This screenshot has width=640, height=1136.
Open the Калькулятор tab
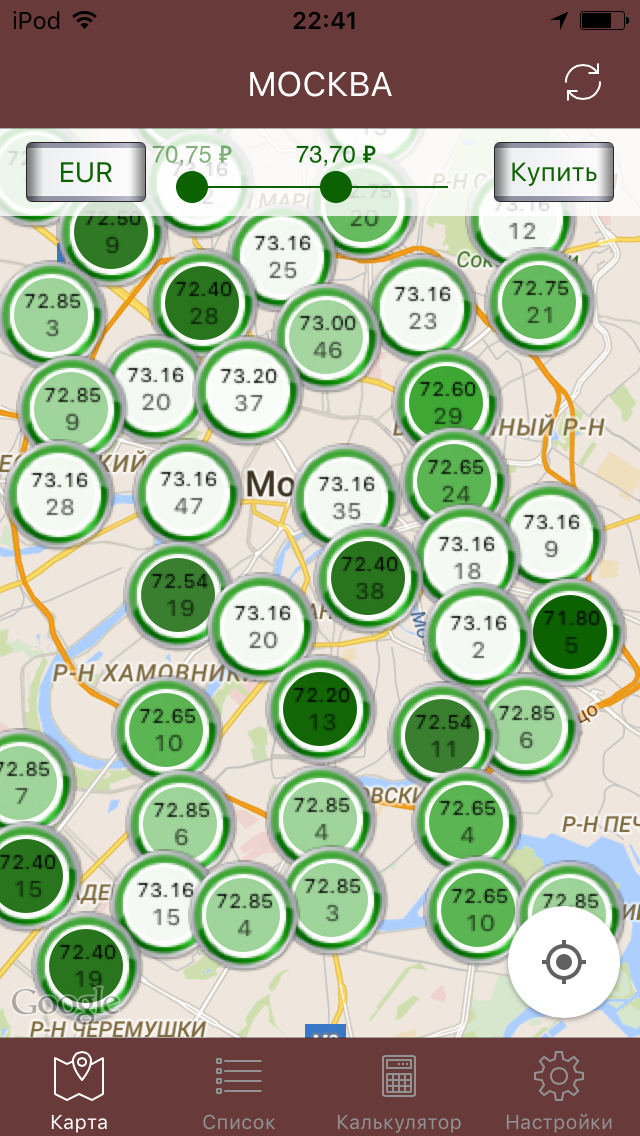click(x=398, y=1092)
